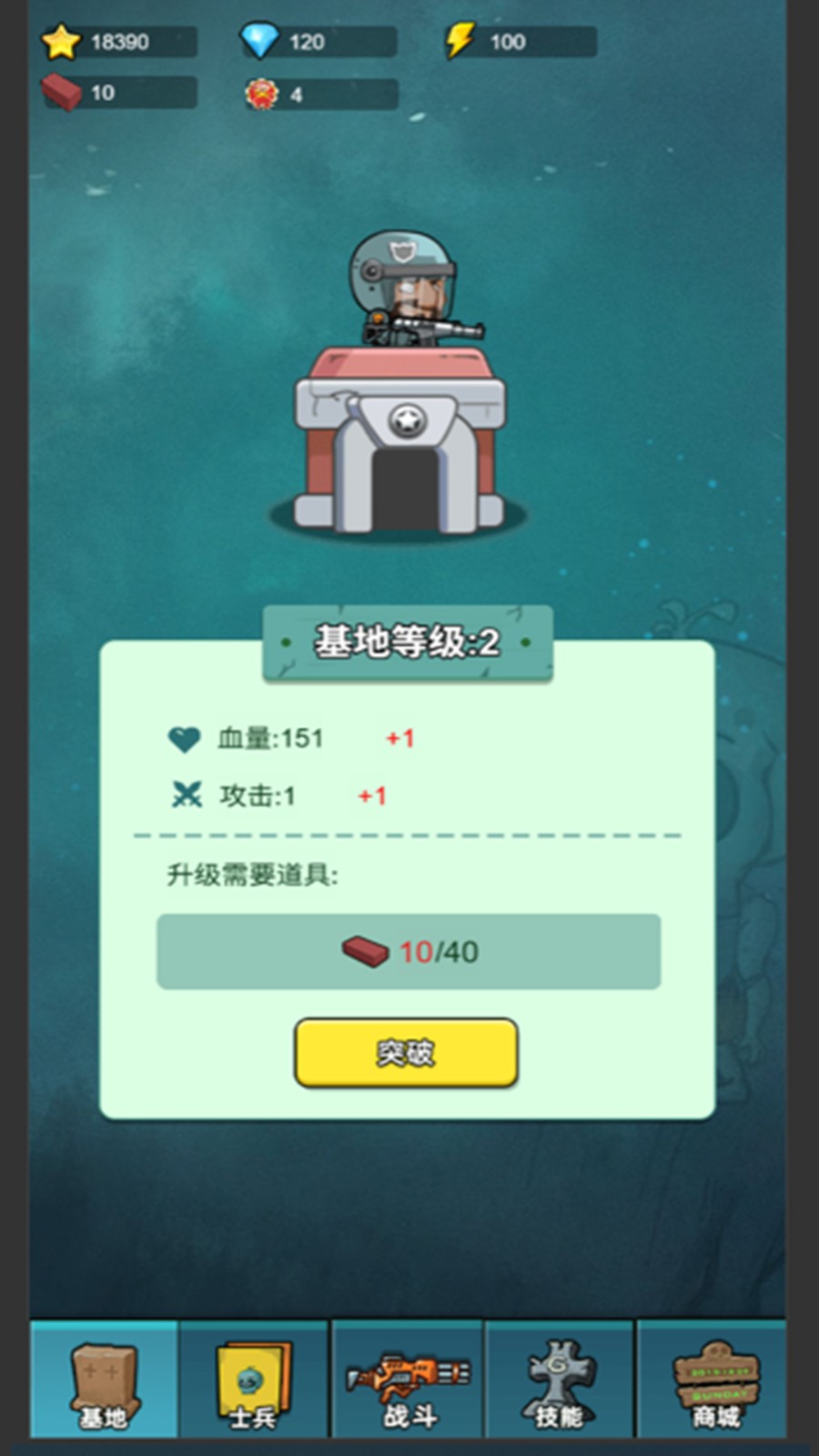819x1456 pixels.
Task: Tap the yellow 突破 button
Action: click(x=406, y=1053)
